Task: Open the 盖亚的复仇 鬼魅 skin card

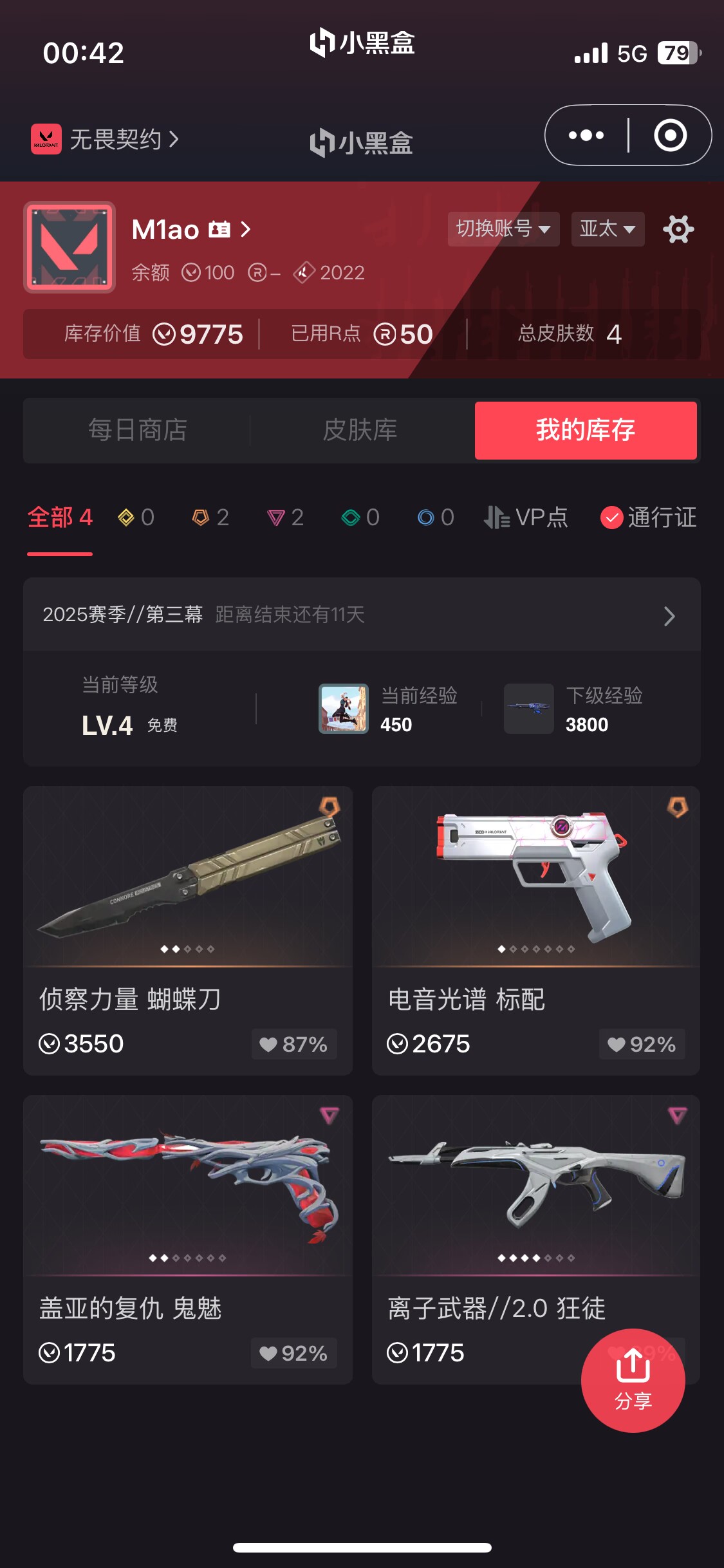Action: tap(188, 1239)
